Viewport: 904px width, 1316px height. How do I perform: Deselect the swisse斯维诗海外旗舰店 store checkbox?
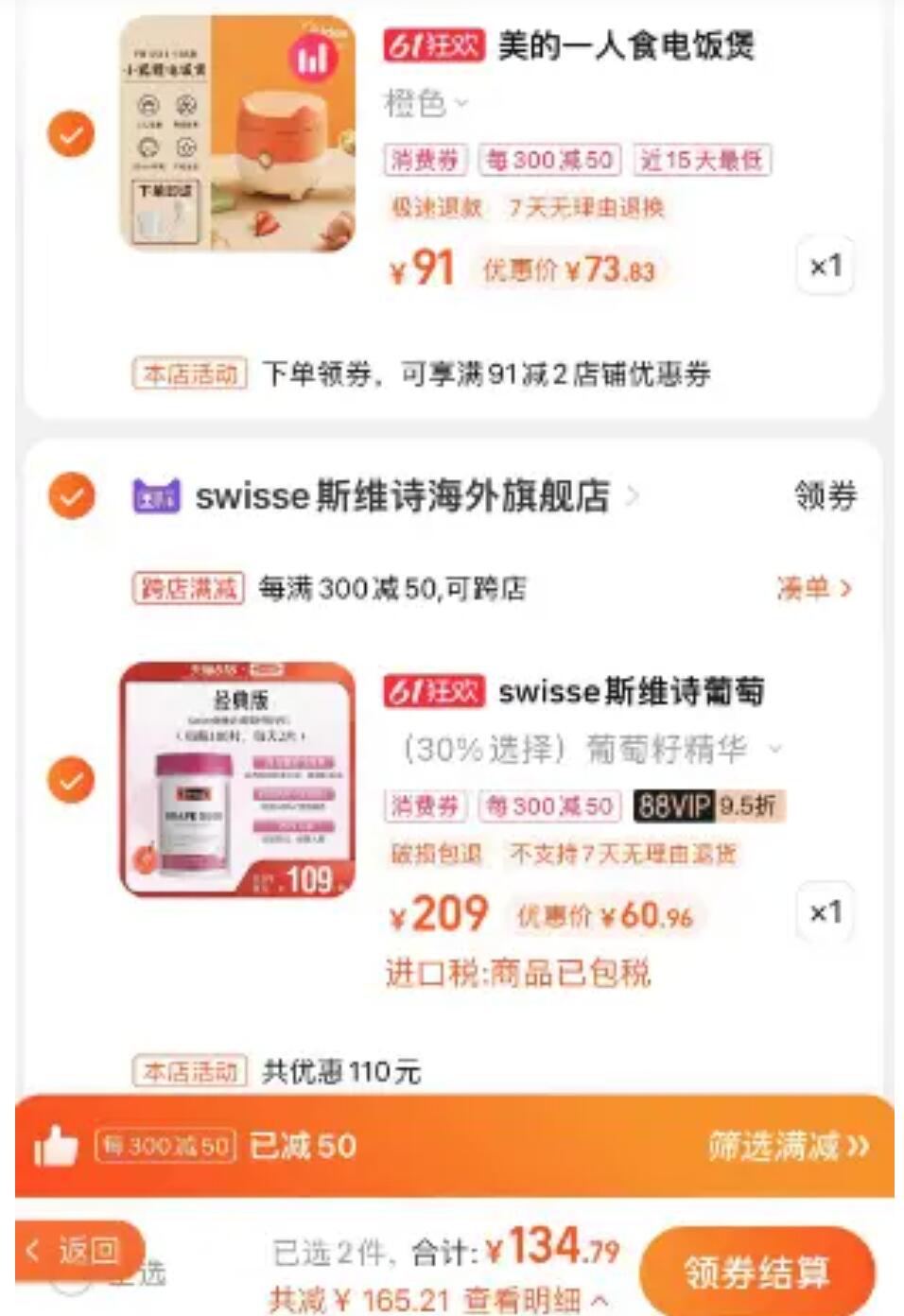coord(71,495)
